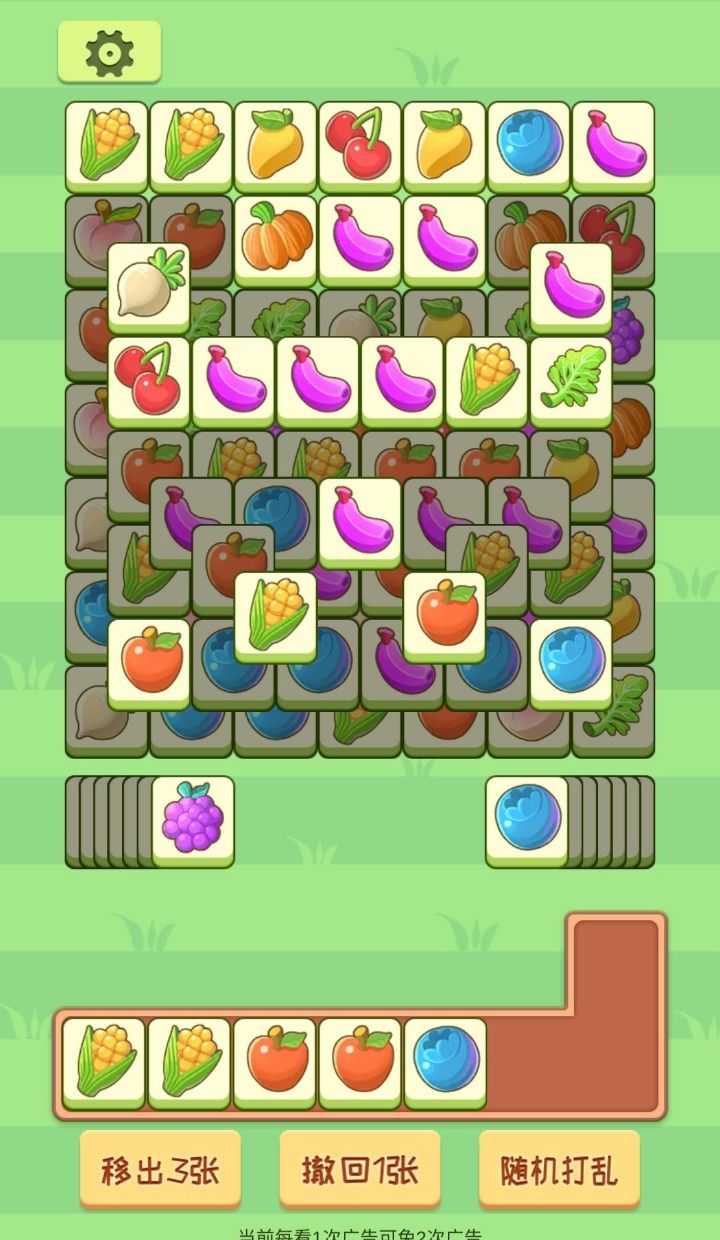Tap 移出3张 to remove three tiles
This screenshot has width=720, height=1240.
point(160,1169)
